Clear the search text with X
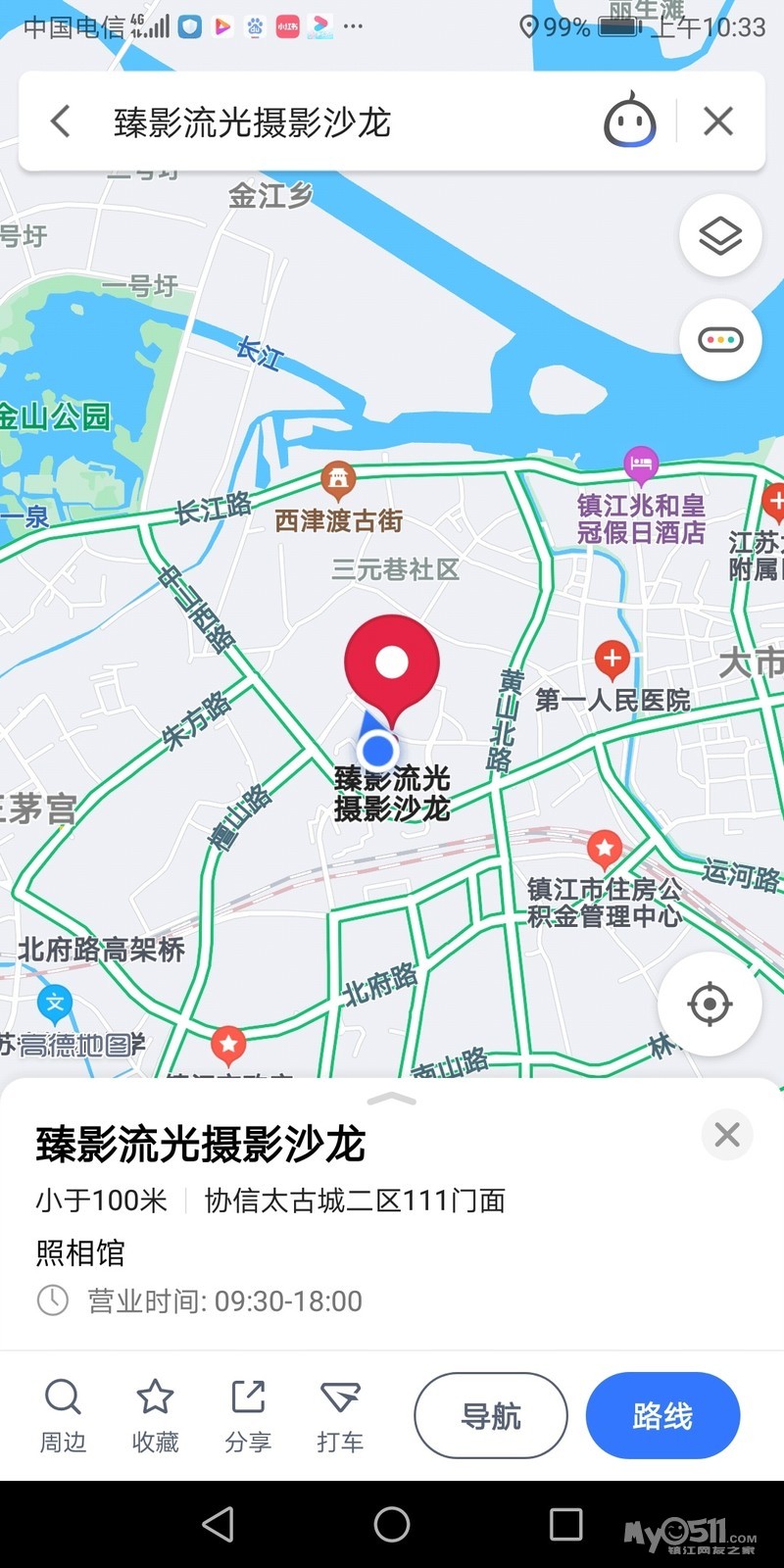Screen dimensions: 784x1568 click(718, 122)
